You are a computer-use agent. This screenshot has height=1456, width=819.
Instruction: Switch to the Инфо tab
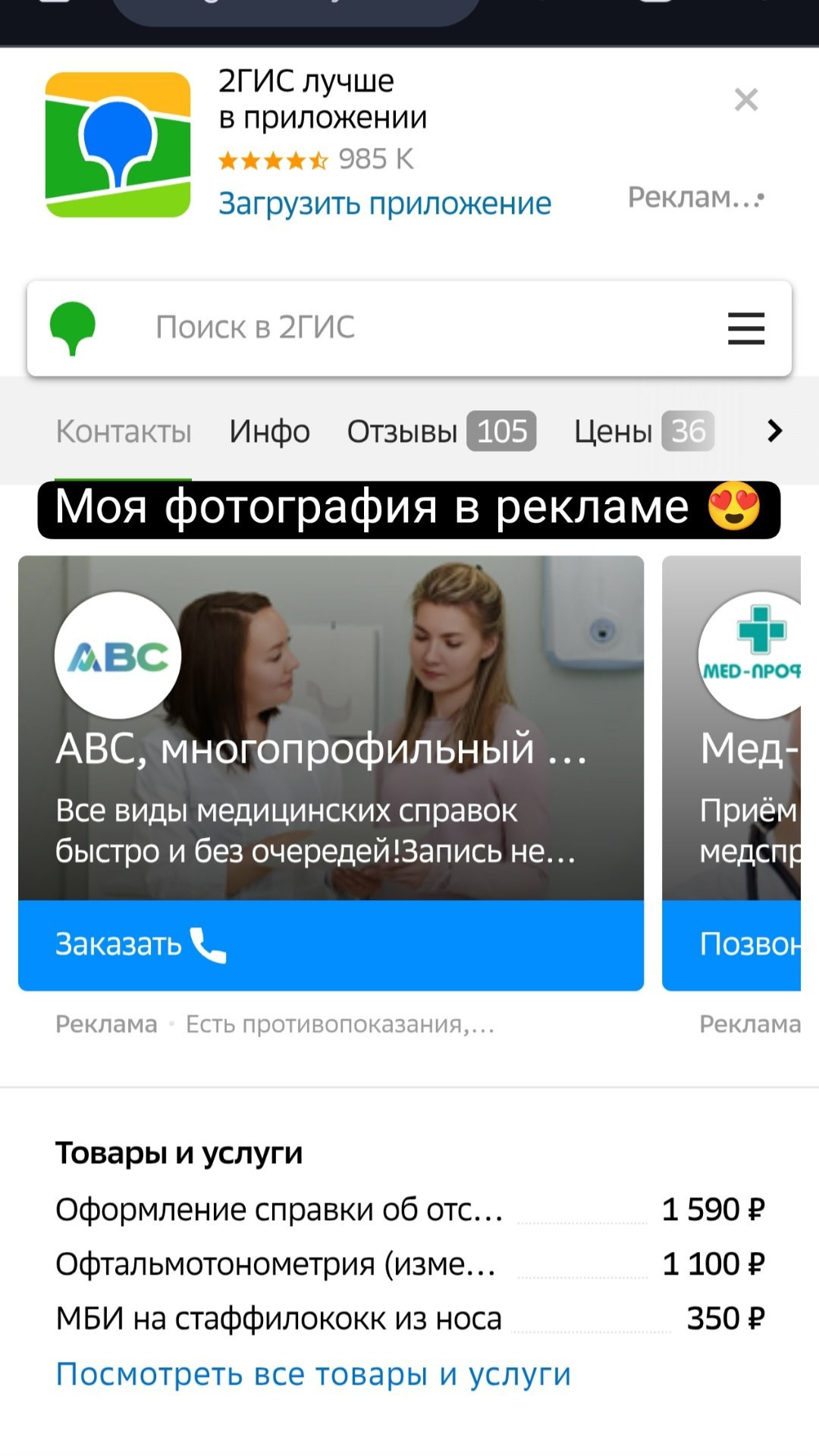269,431
